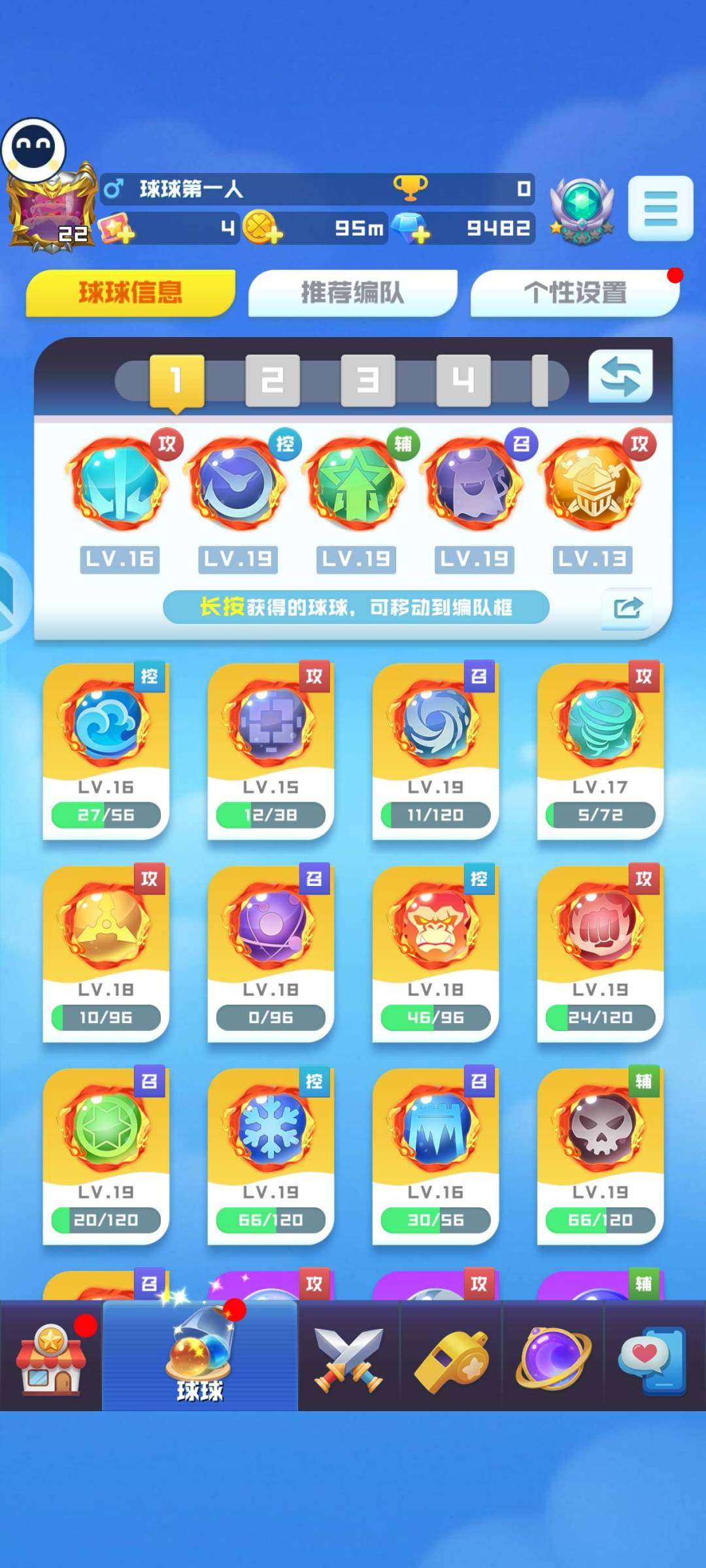Open the hamburger menu button
This screenshot has width=706, height=1568.
pyautogui.click(x=660, y=208)
